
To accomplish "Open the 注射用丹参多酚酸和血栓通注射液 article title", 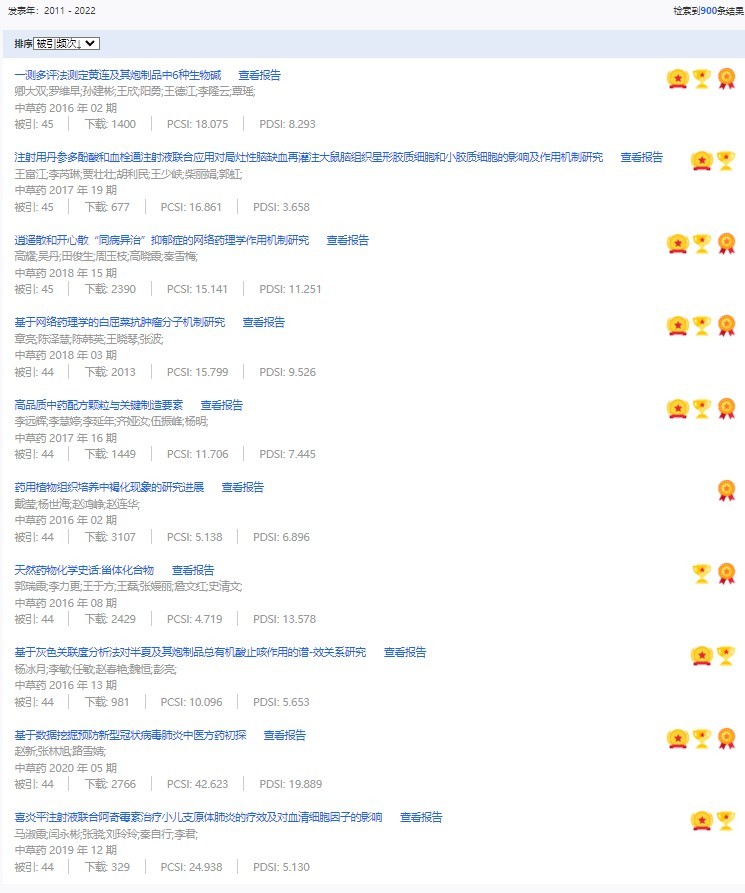I will 308,158.
